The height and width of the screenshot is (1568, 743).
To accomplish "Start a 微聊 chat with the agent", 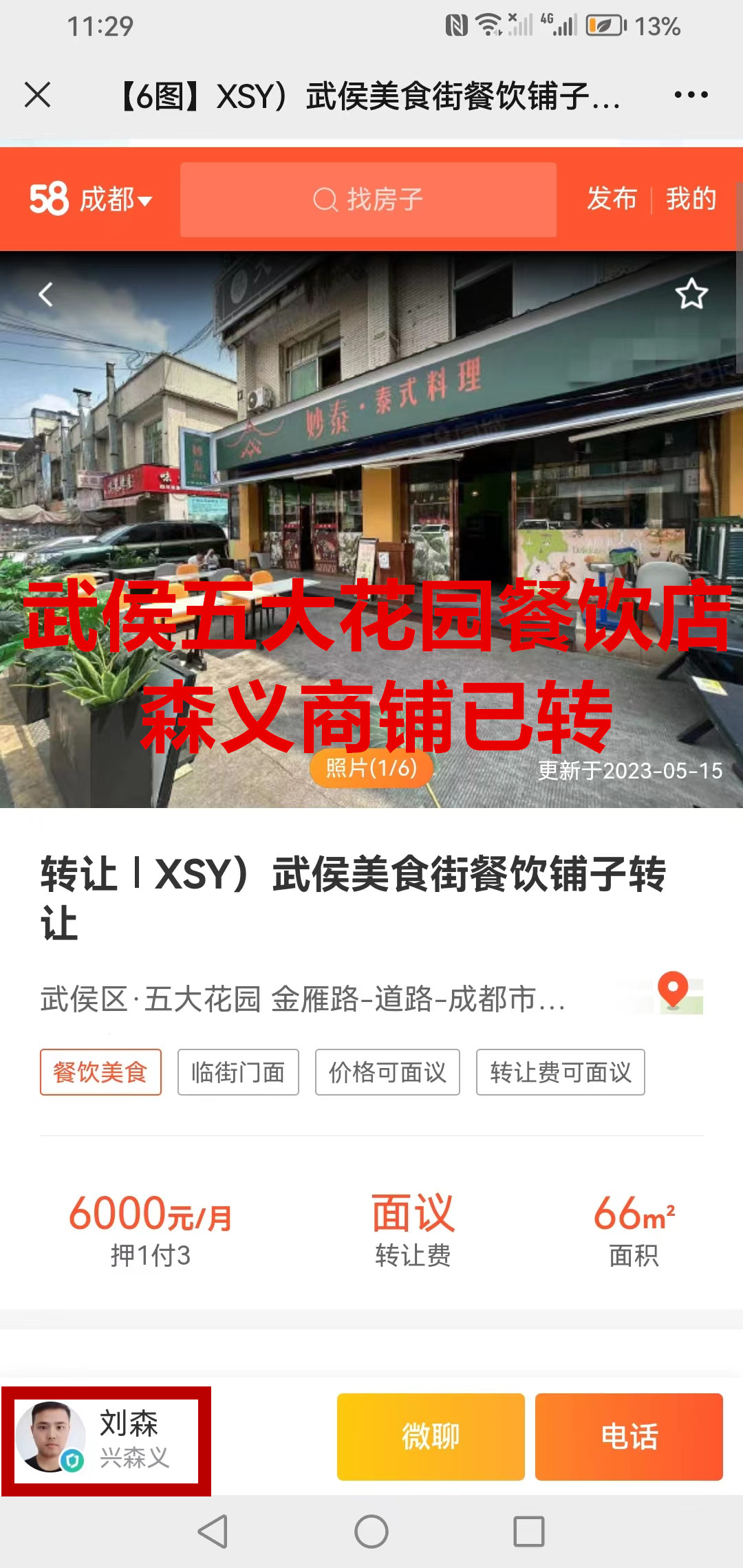I will [x=431, y=1437].
